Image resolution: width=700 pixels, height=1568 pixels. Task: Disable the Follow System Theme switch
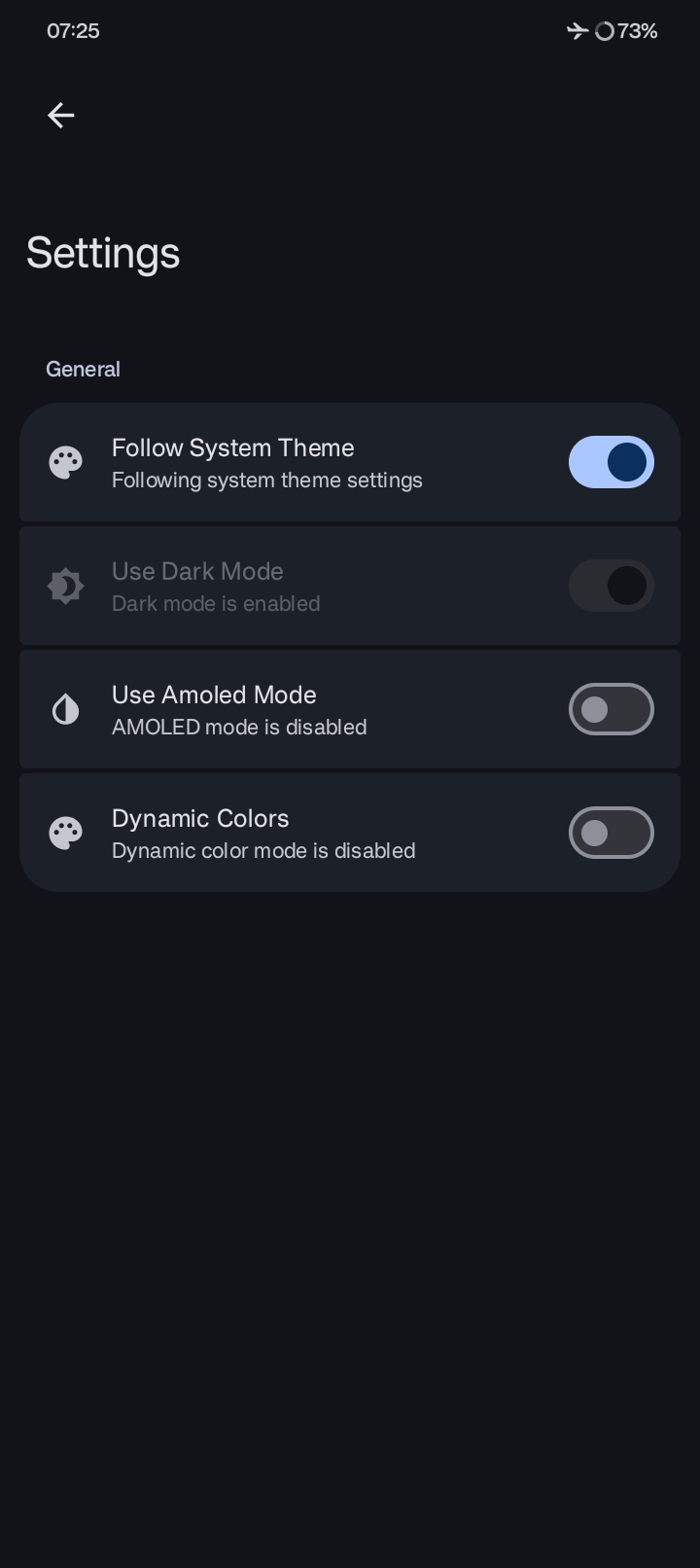coord(612,462)
